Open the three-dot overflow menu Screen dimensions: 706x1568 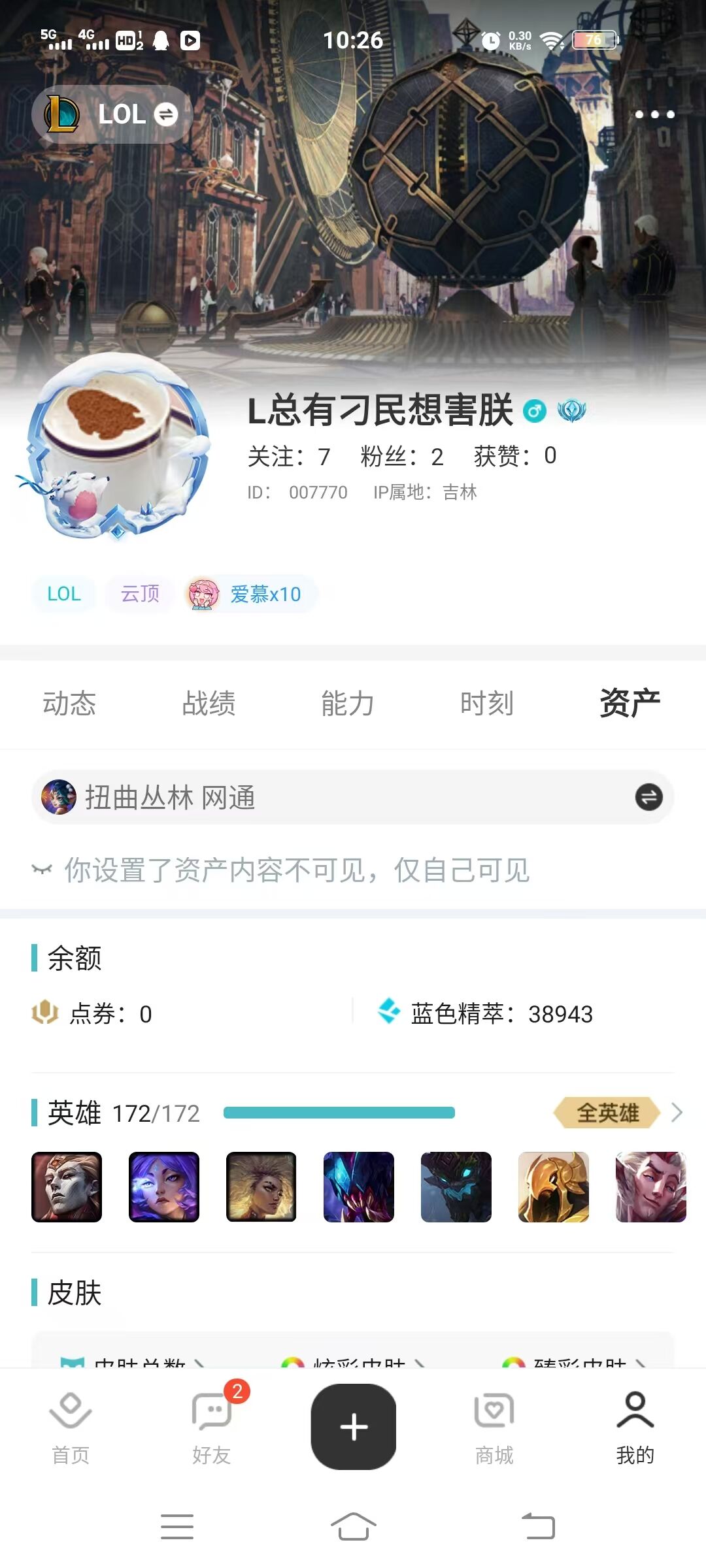pos(654,114)
